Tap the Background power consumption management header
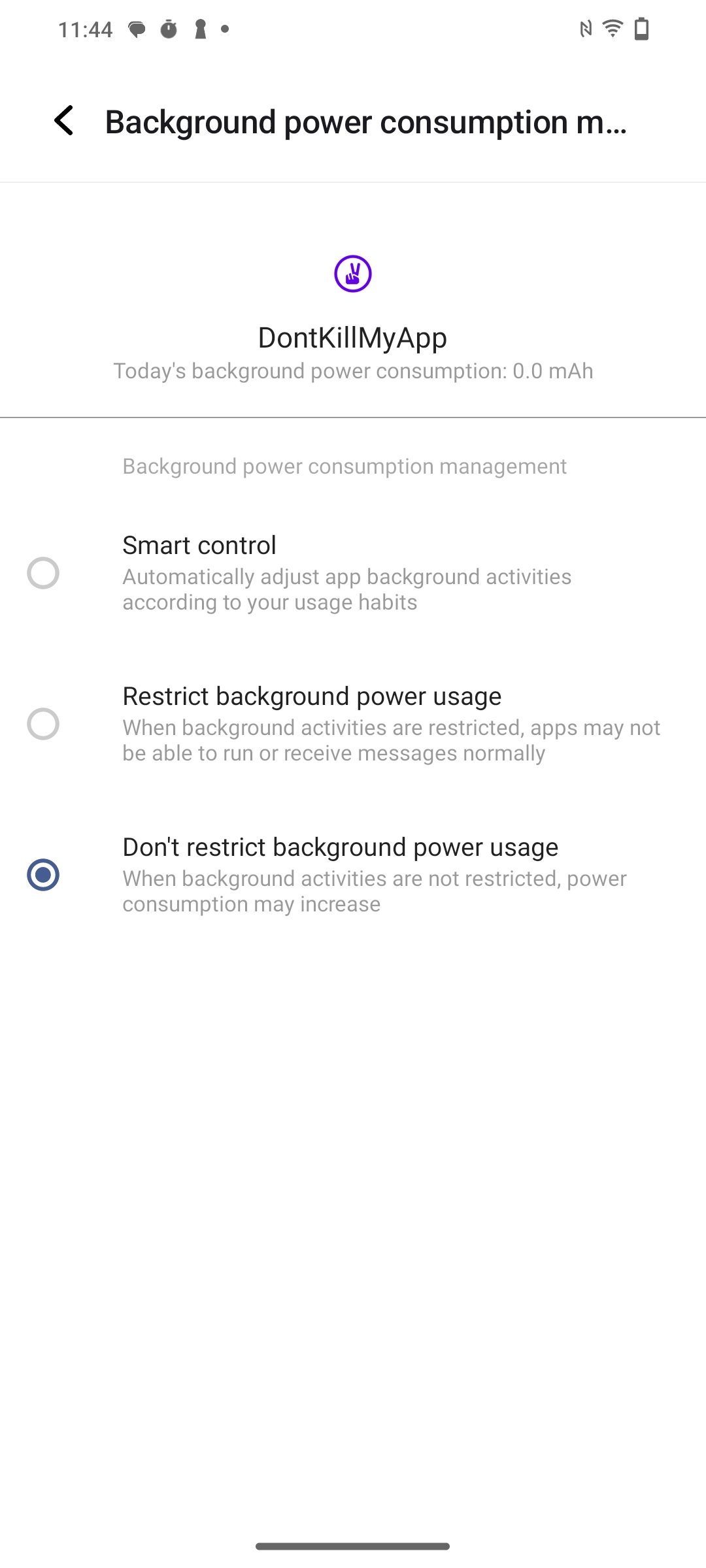Viewport: 706px width, 1568px height. click(343, 466)
